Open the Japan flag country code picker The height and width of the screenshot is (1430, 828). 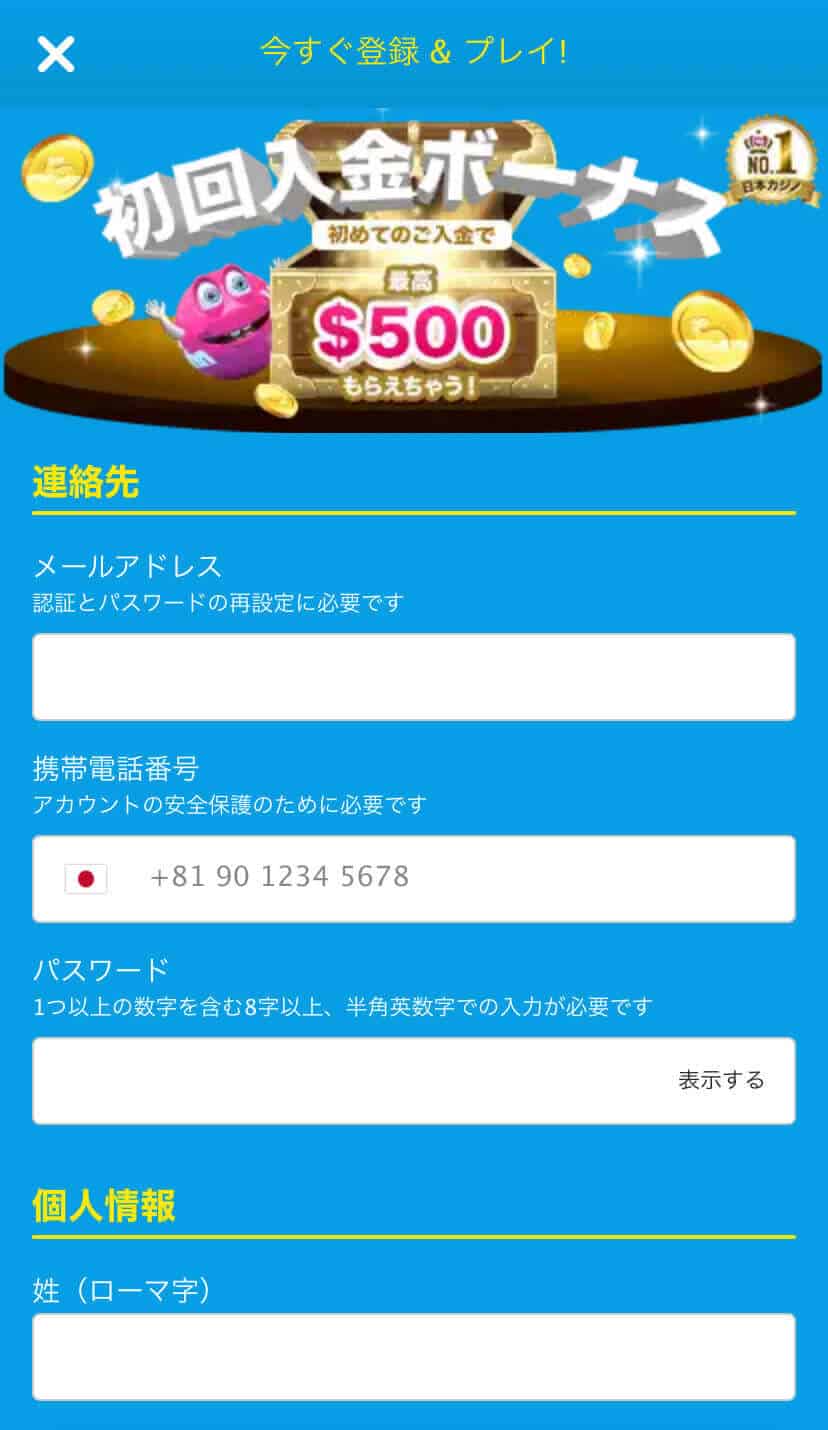click(86, 879)
